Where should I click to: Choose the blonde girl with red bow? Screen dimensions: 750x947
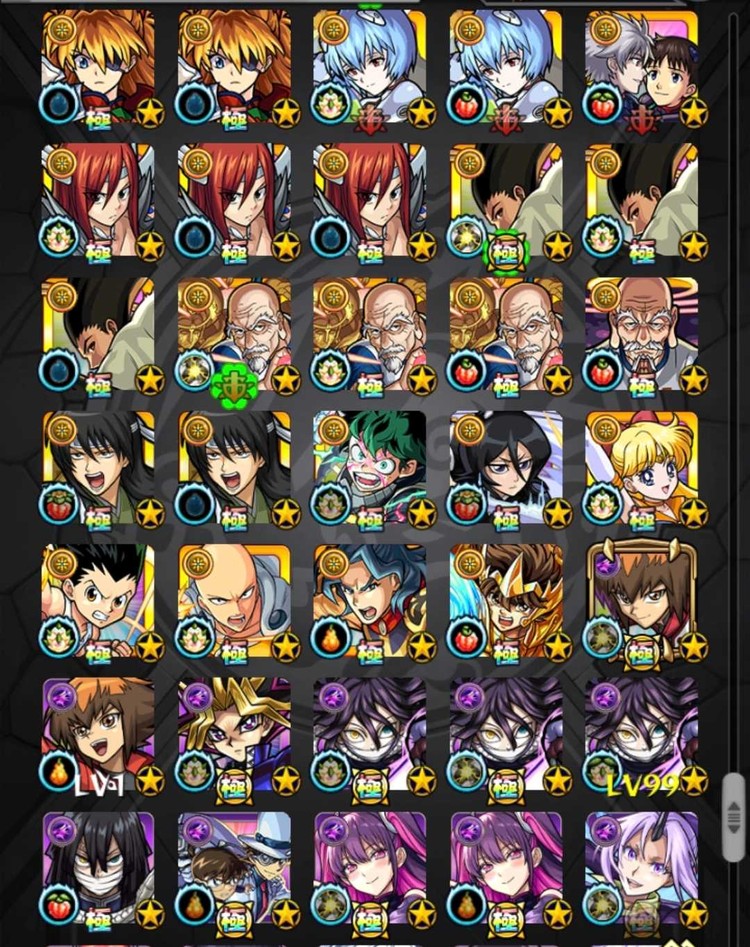click(x=641, y=468)
